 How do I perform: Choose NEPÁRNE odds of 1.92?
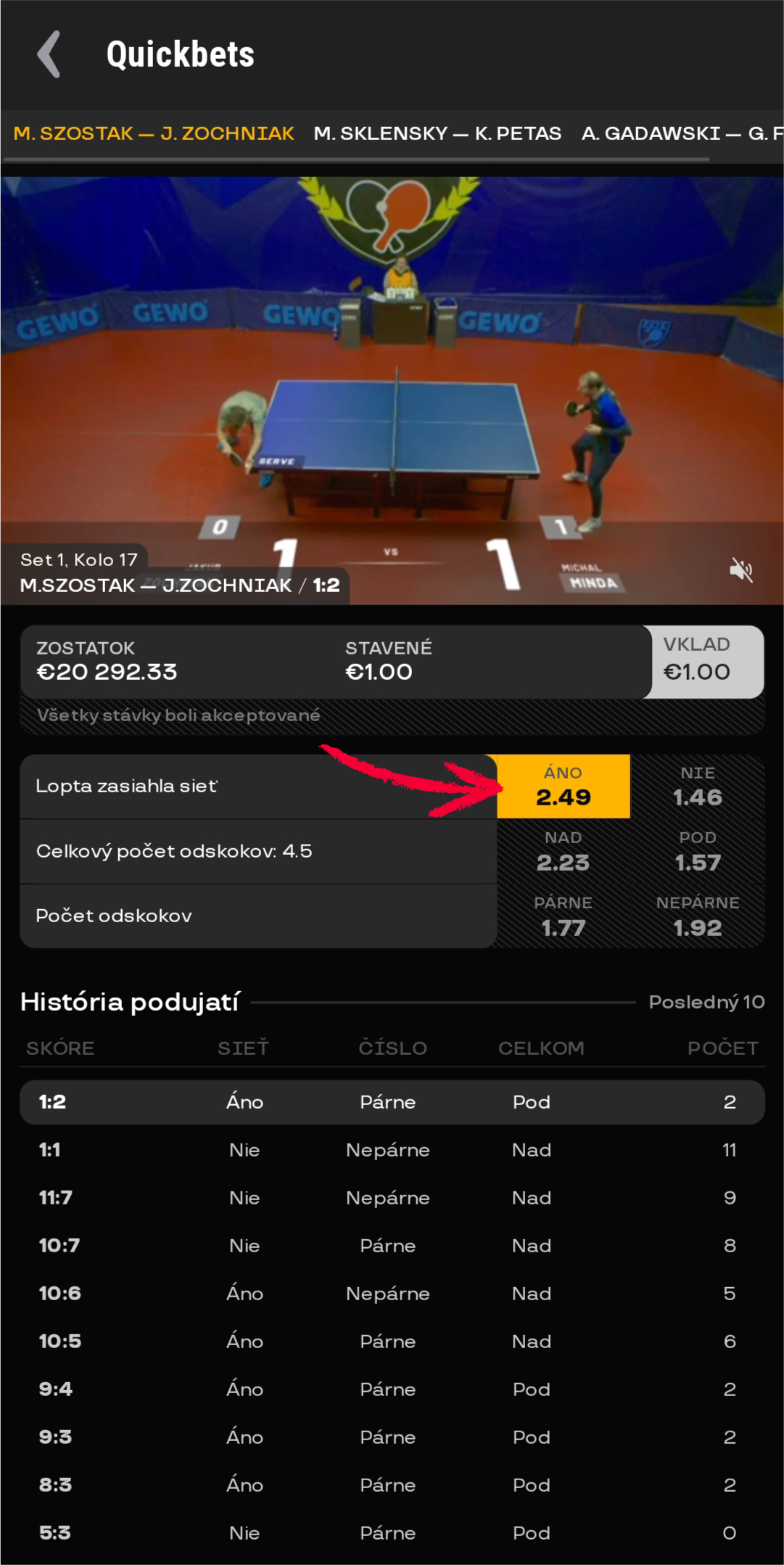(697, 916)
